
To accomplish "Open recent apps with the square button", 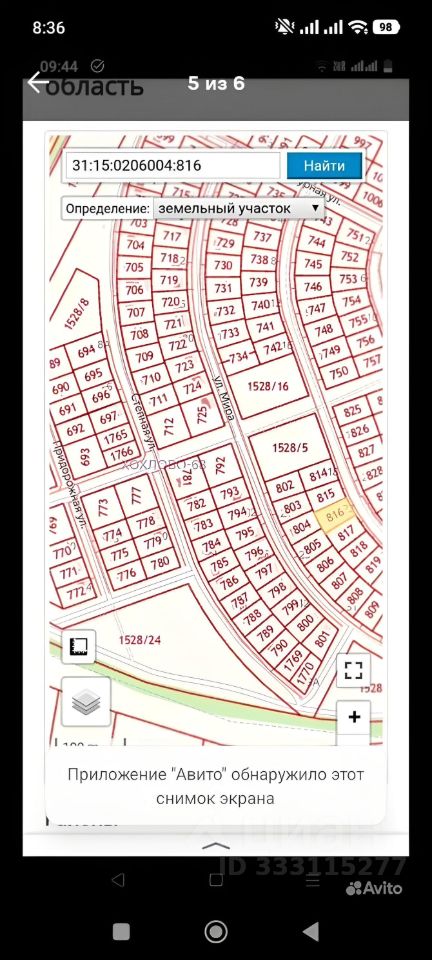I will (121, 931).
